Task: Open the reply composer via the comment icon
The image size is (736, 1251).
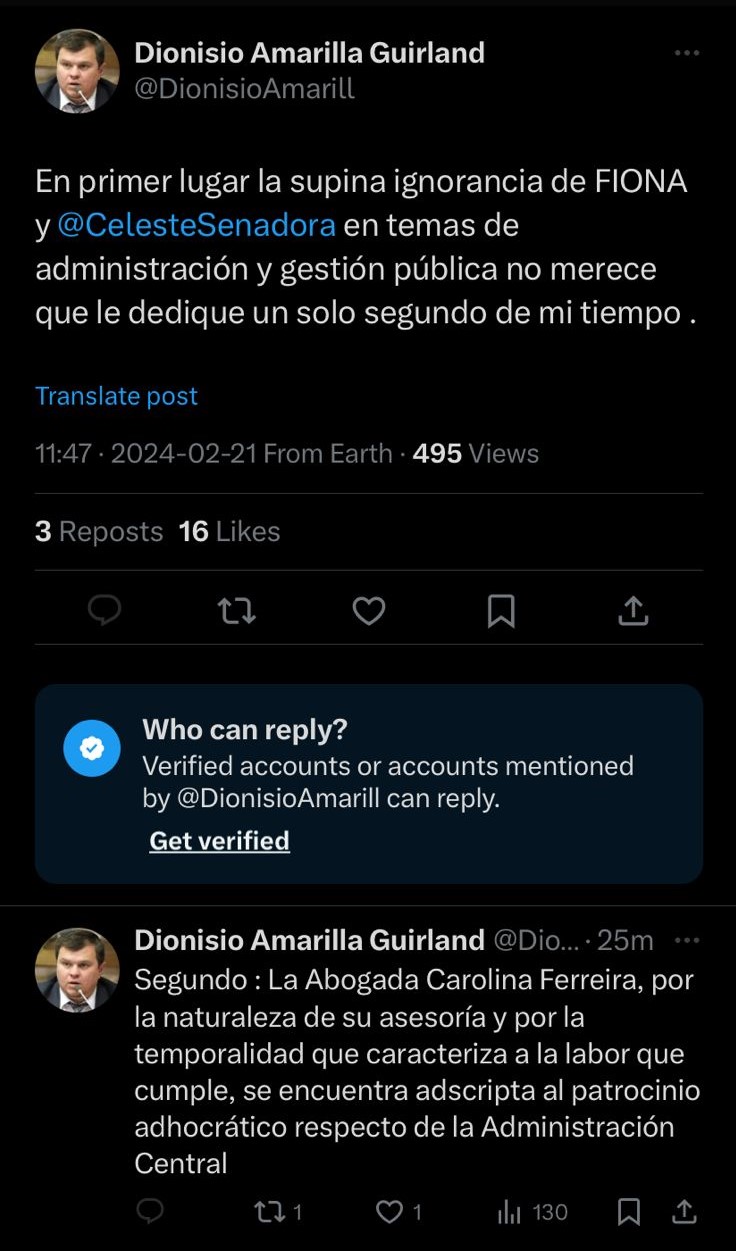Action: [x=104, y=611]
